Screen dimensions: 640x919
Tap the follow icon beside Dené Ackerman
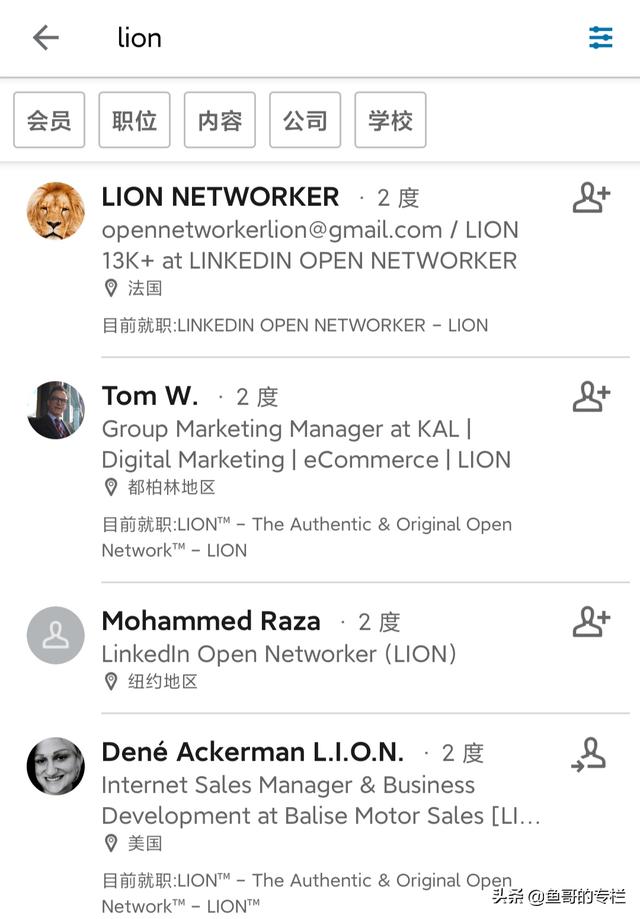tap(589, 754)
